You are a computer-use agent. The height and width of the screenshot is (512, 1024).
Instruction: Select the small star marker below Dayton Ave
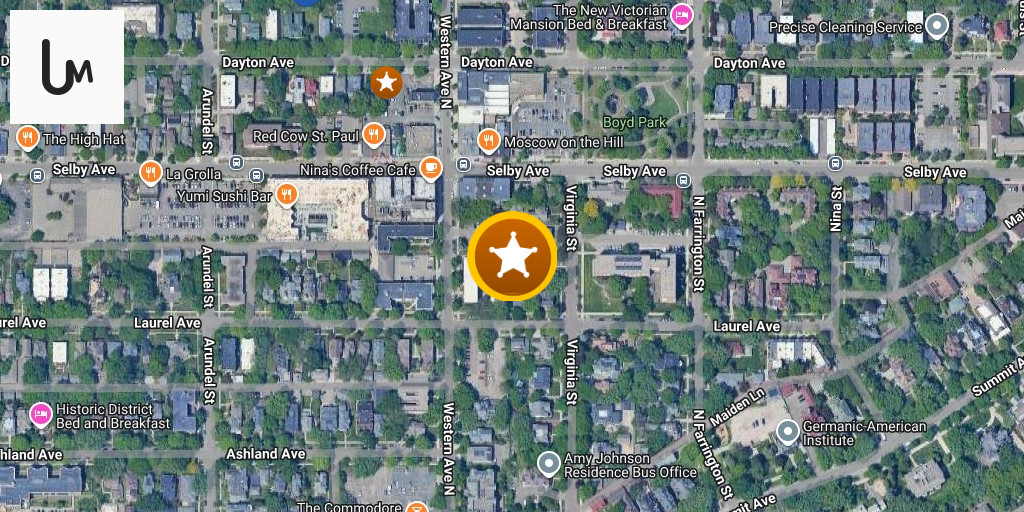[386, 82]
